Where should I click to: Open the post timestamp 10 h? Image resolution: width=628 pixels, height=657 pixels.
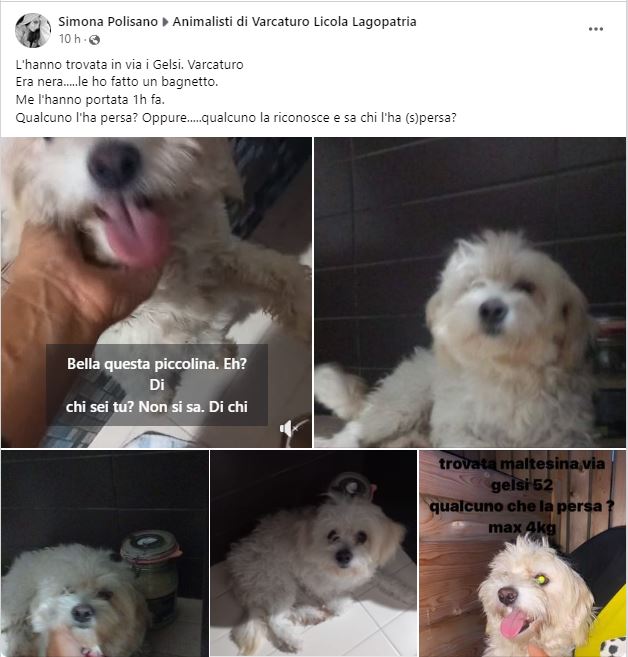(69, 39)
